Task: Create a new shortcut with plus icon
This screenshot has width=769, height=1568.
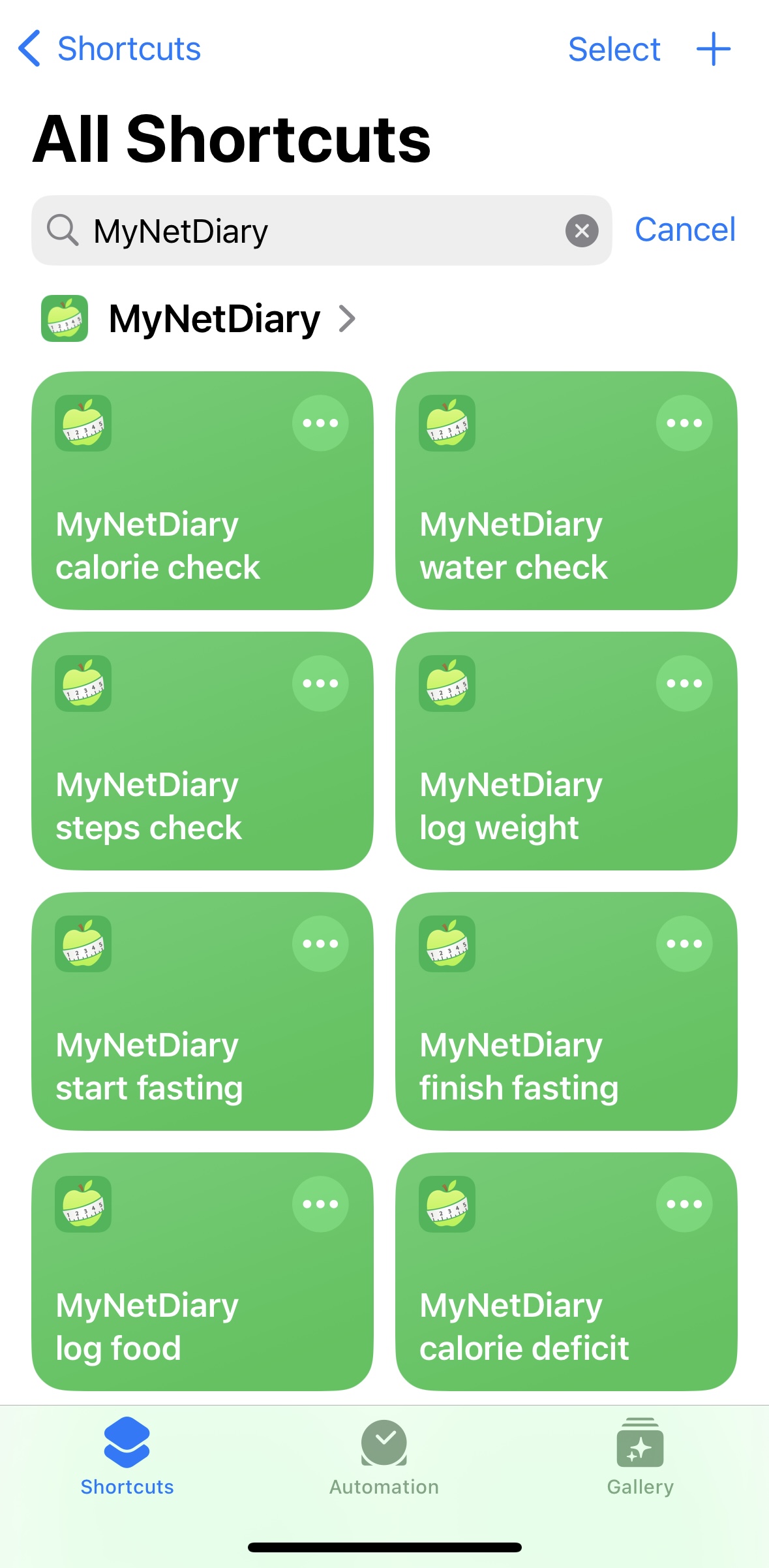Action: (713, 49)
